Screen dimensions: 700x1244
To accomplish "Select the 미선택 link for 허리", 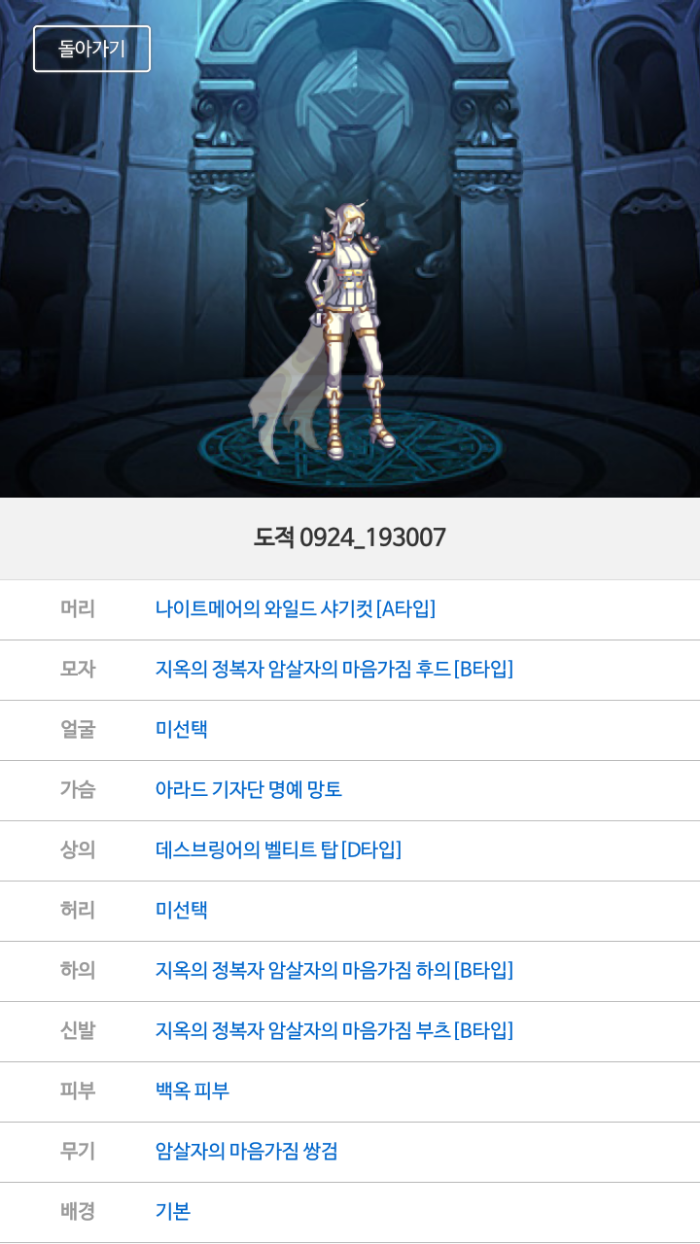I will (x=181, y=910).
